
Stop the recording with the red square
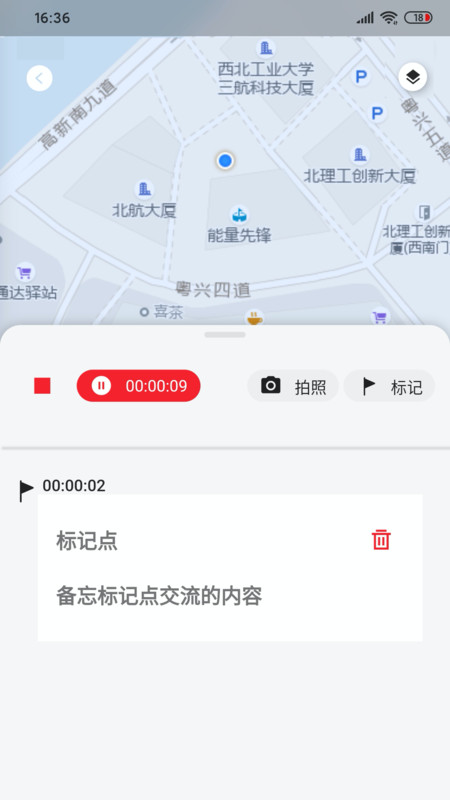tap(42, 386)
